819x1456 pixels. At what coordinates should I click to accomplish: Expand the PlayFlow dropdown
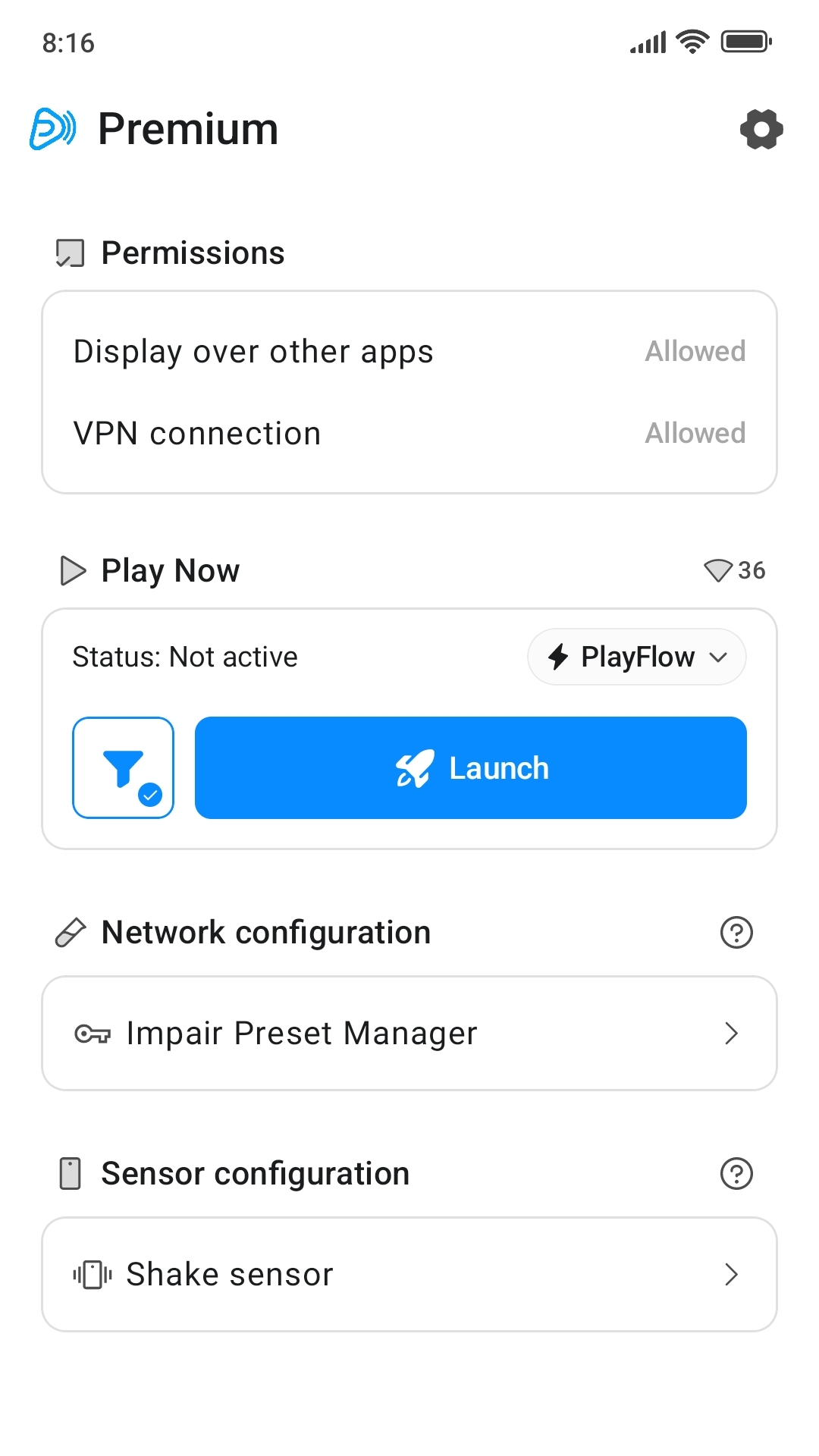pos(637,657)
